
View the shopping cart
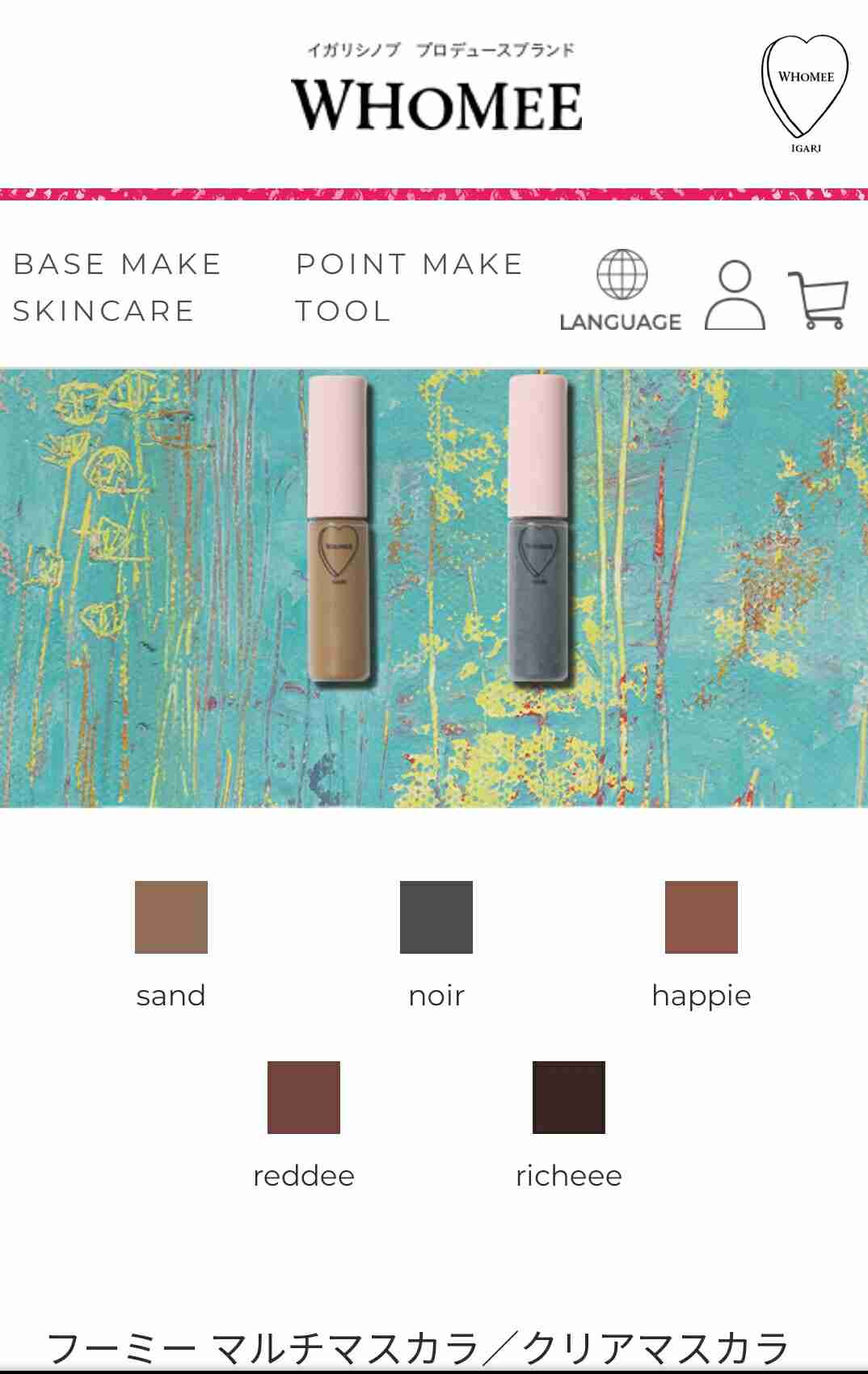pyautogui.click(x=819, y=299)
